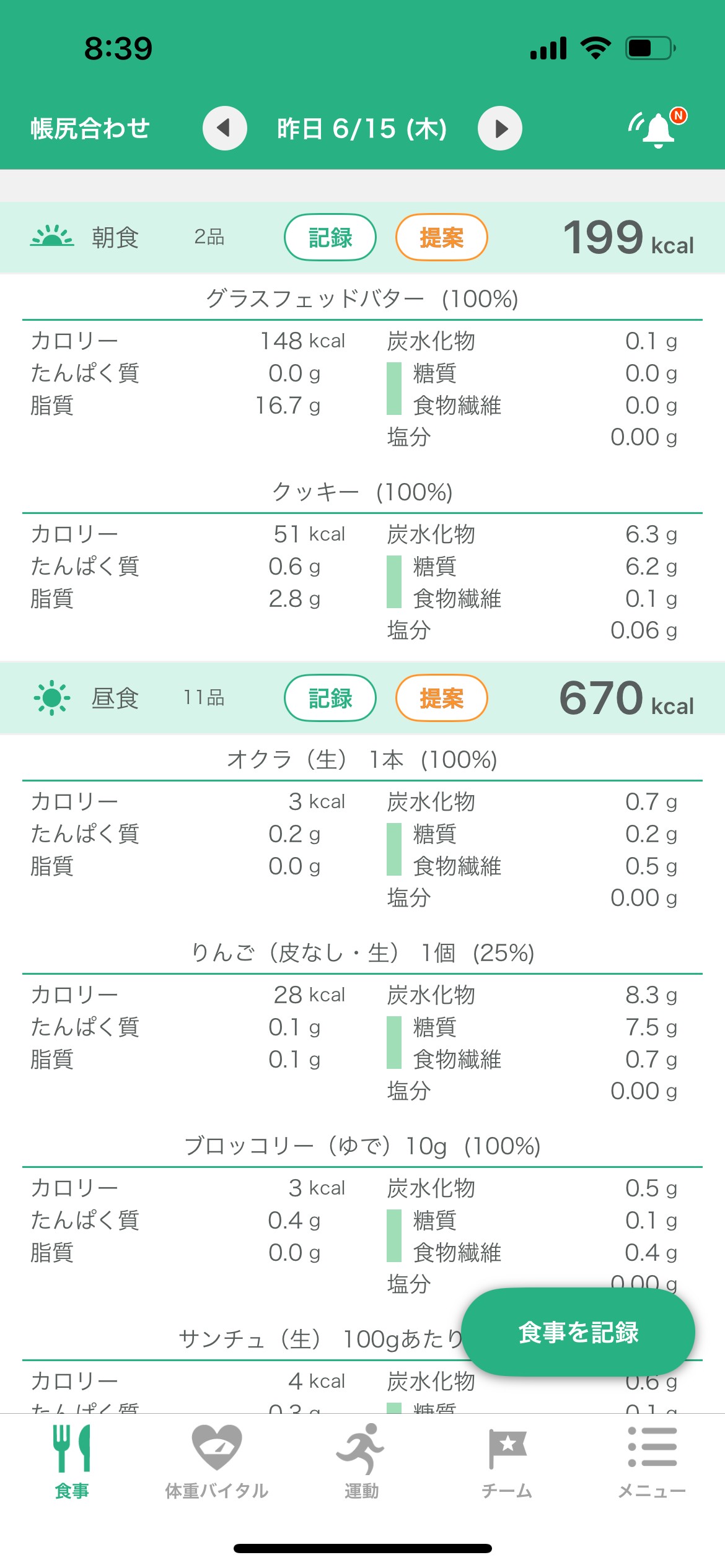Tap 記録 for 昼食
This screenshot has width=725, height=1568.
tap(330, 698)
